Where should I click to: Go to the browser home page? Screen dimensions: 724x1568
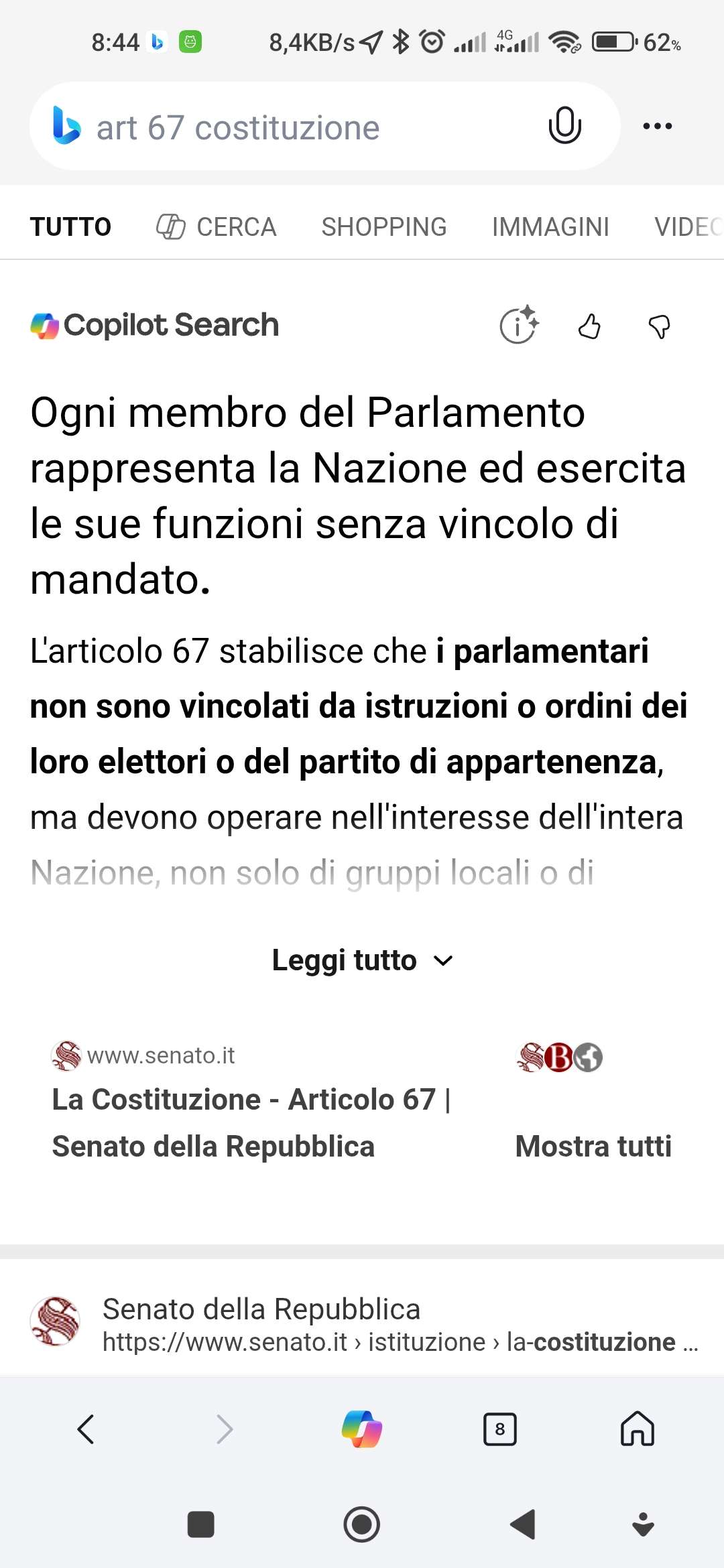(638, 1429)
